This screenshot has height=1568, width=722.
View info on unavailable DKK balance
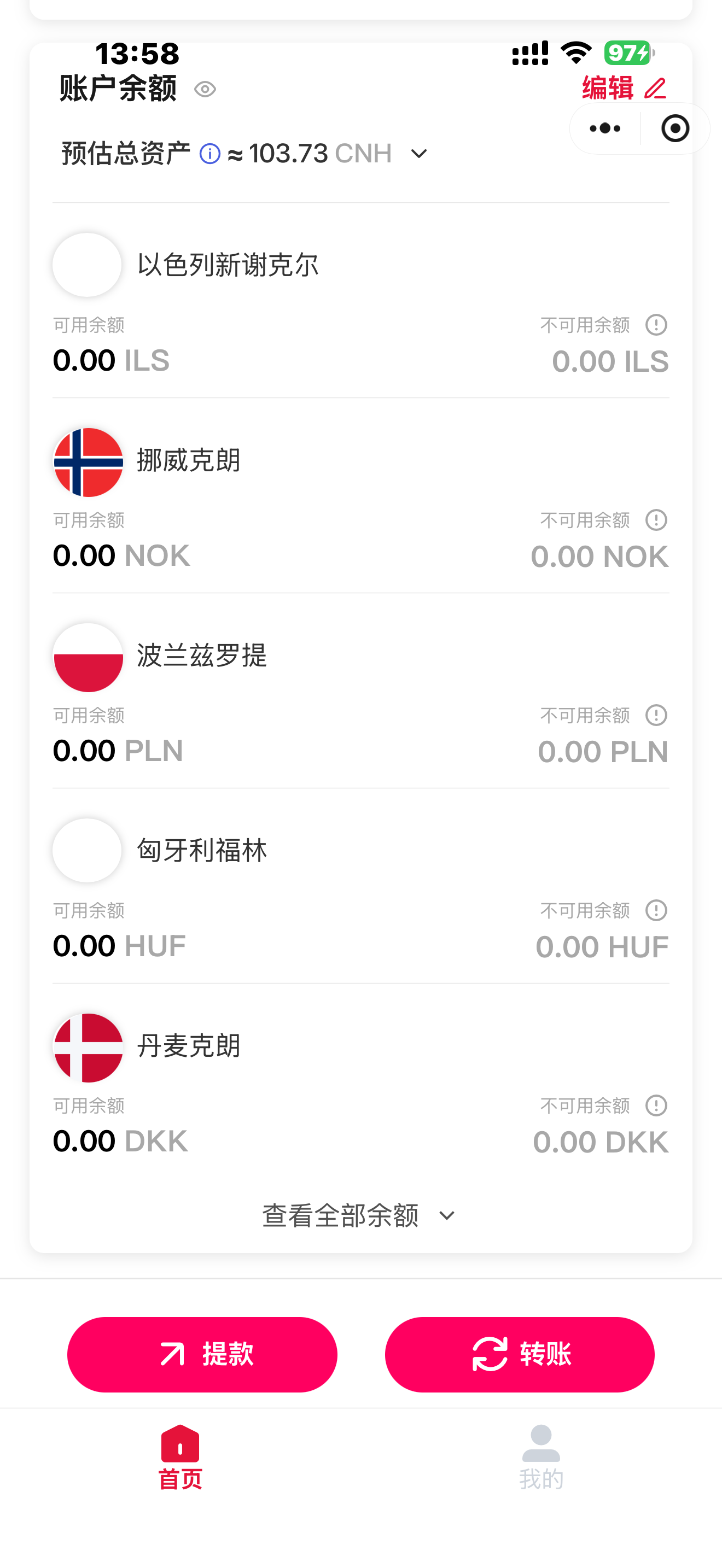click(656, 1105)
